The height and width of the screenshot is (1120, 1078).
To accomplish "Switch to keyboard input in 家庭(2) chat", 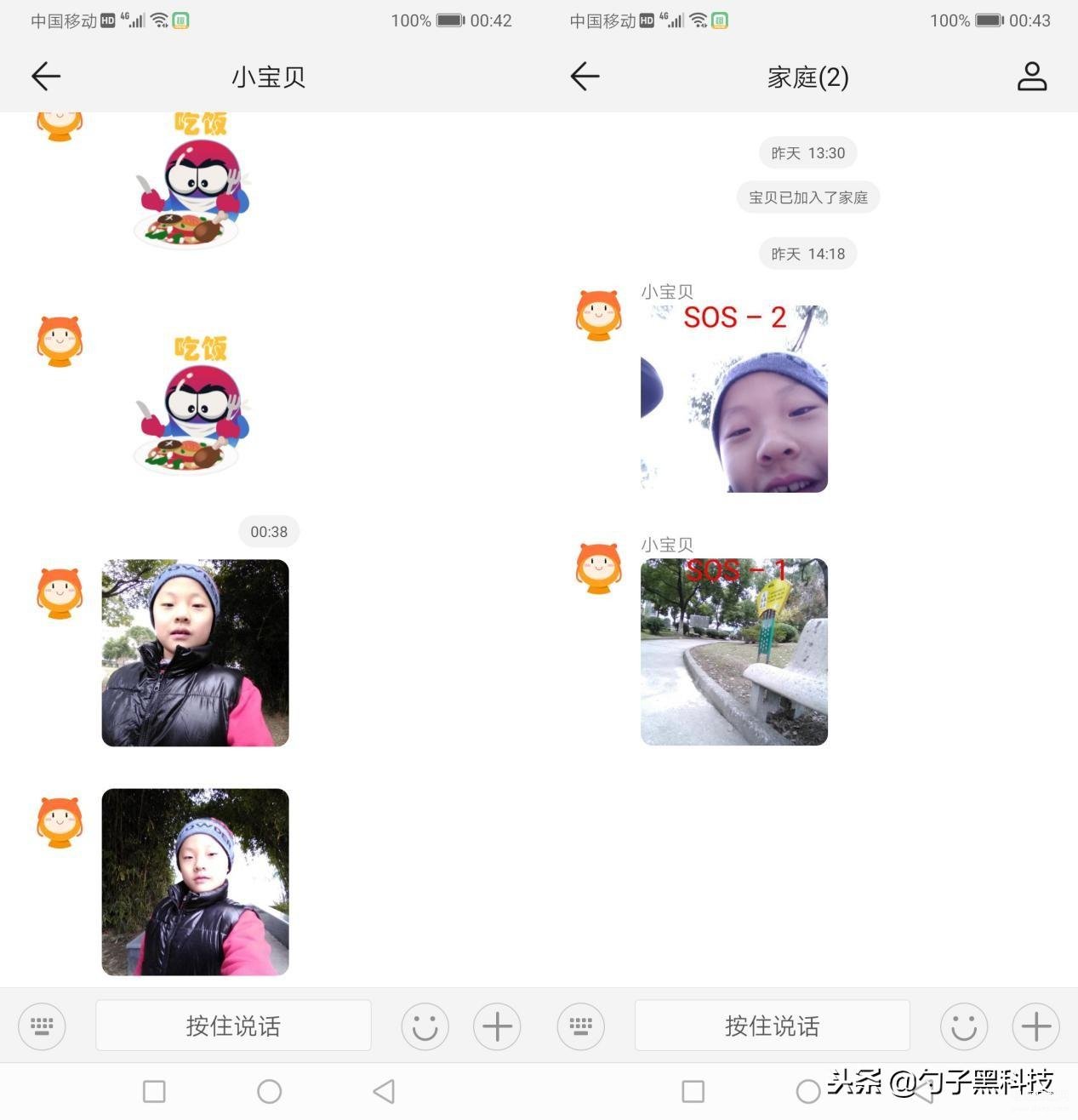I will pos(580,1026).
